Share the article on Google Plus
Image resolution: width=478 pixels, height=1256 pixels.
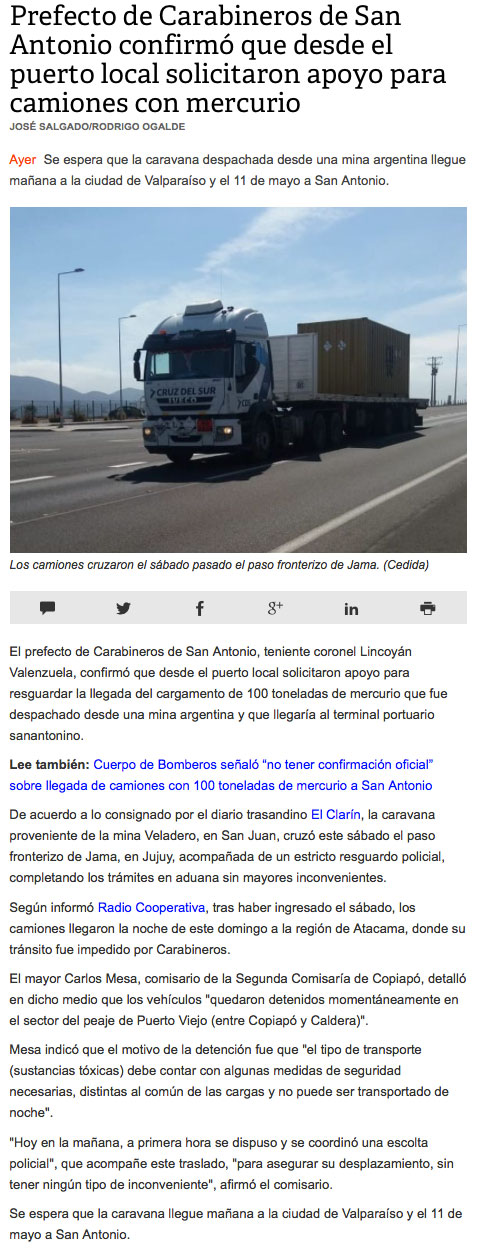tap(275, 608)
